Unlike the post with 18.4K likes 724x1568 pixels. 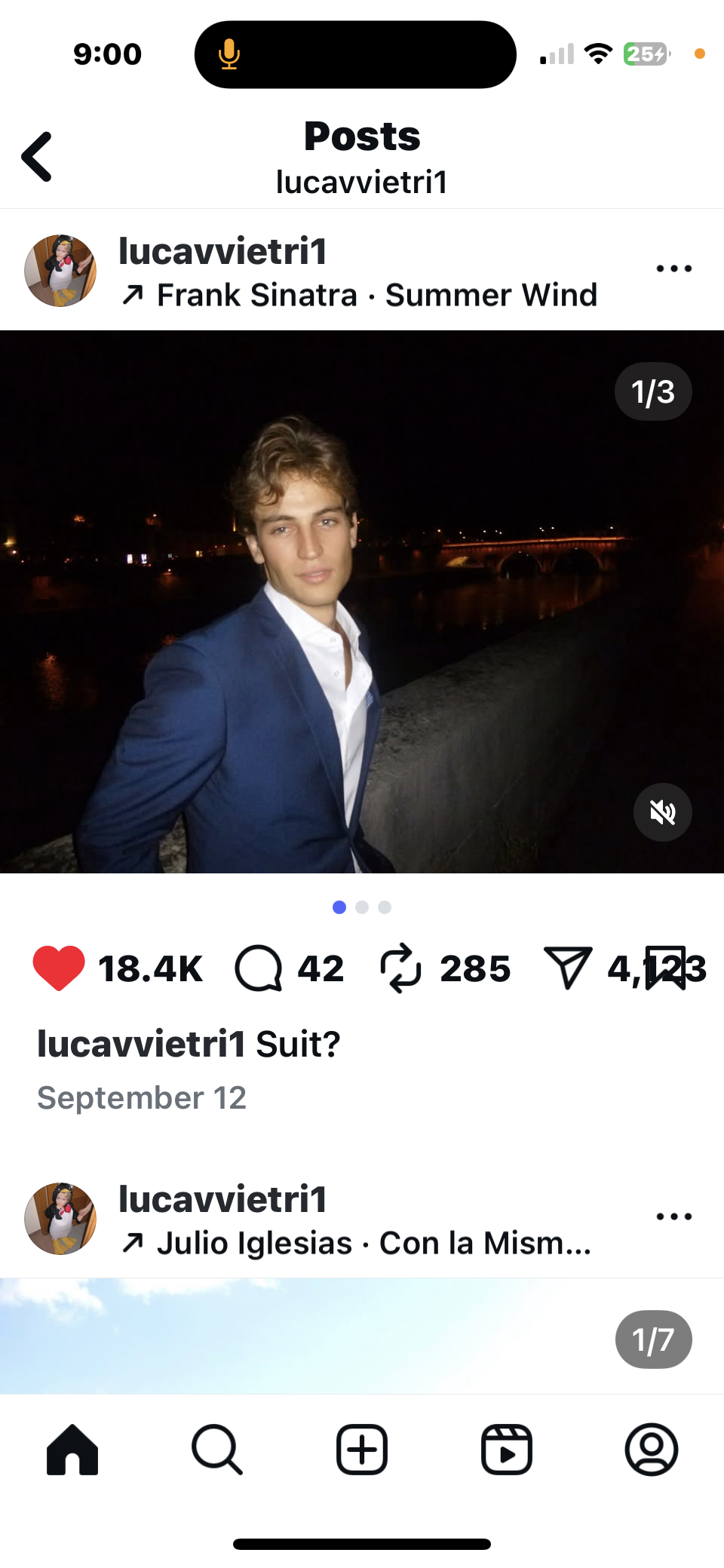(59, 968)
